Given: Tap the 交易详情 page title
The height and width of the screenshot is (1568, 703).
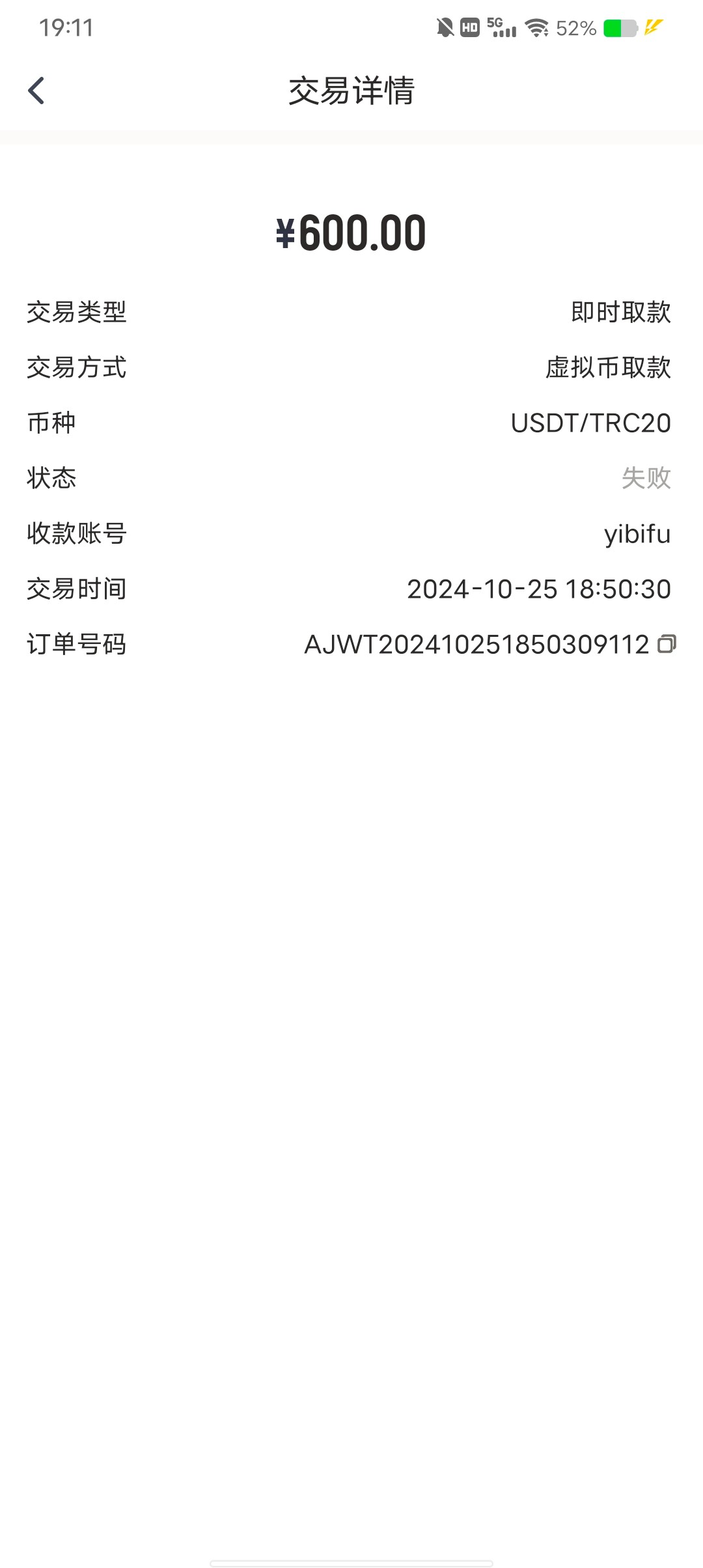Looking at the screenshot, I should [351, 91].
